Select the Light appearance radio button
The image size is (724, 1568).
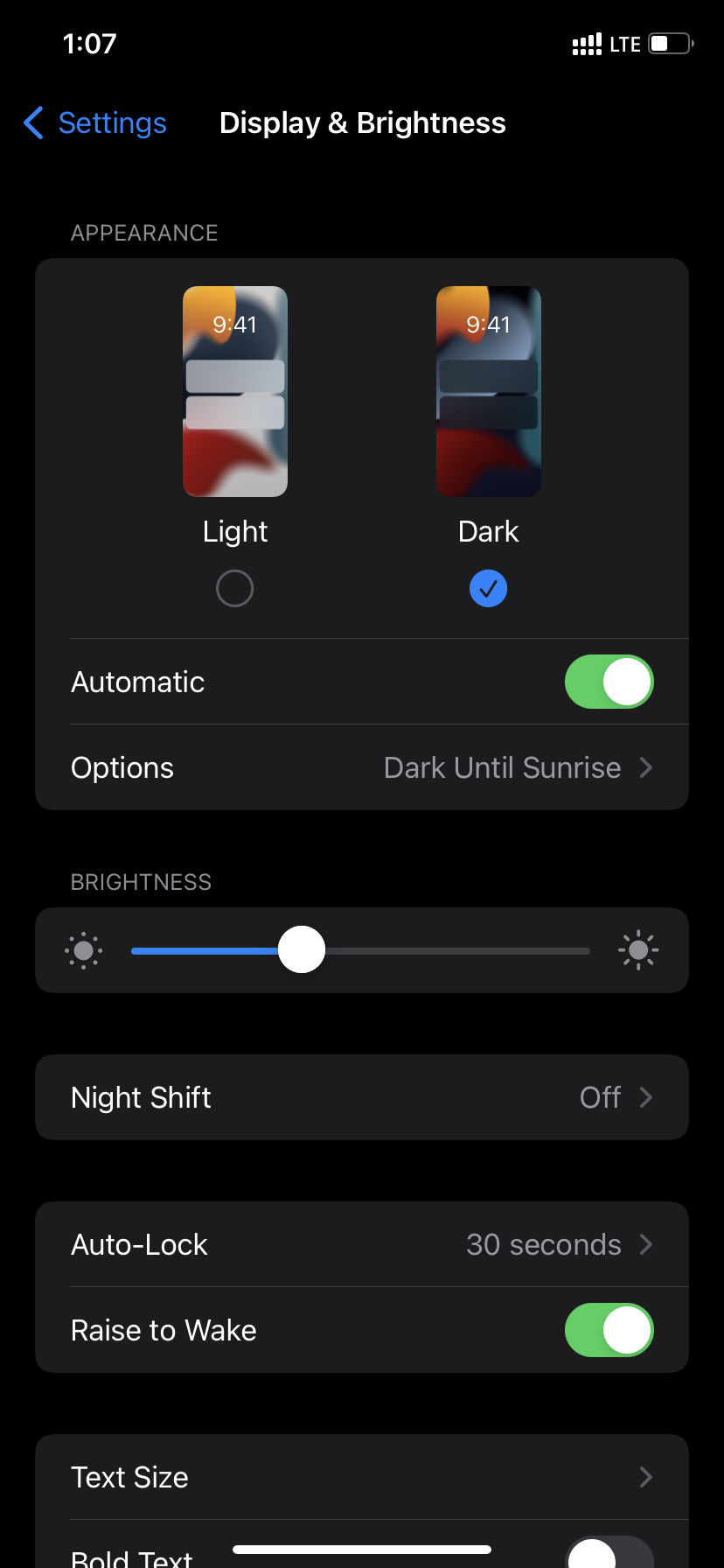point(234,588)
